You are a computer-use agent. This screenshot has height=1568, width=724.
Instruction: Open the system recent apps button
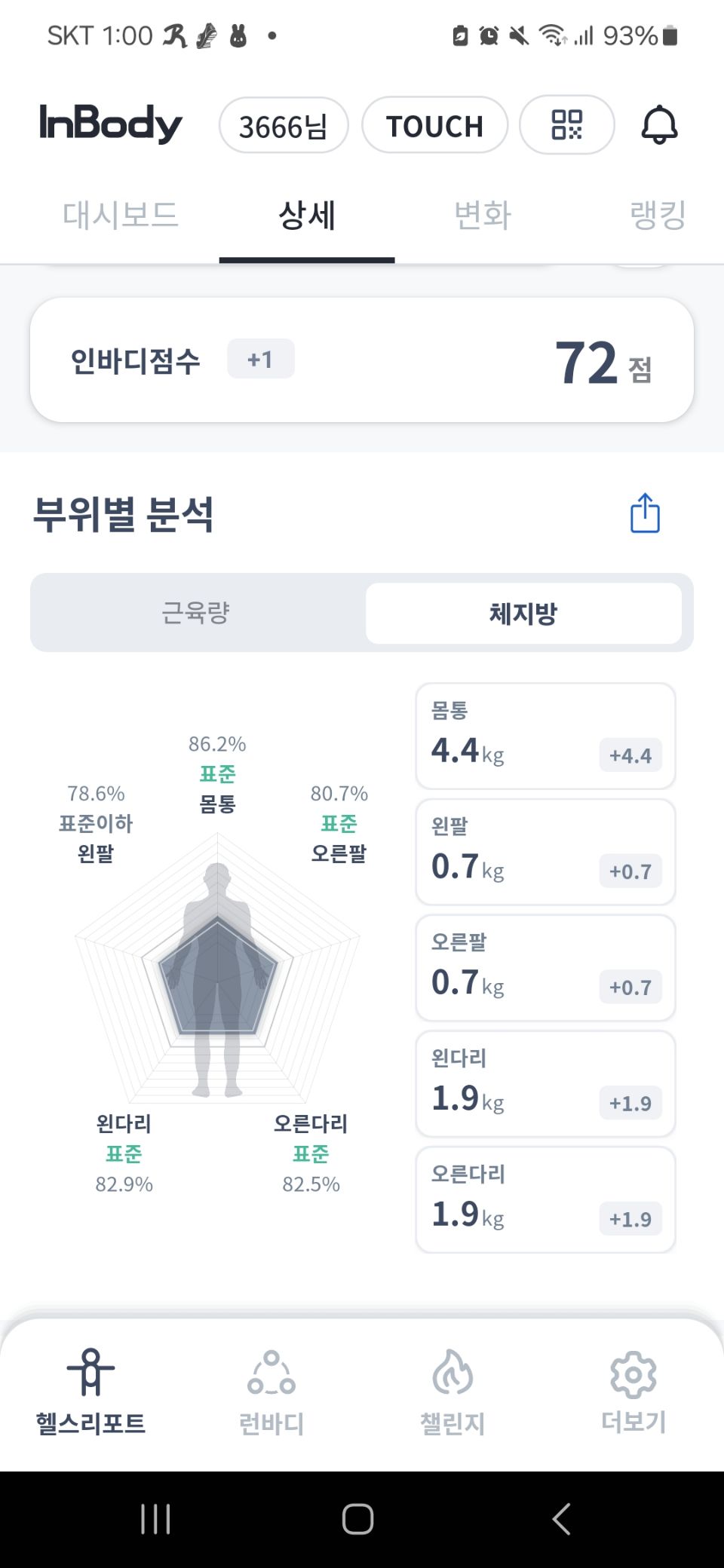[x=155, y=1519]
